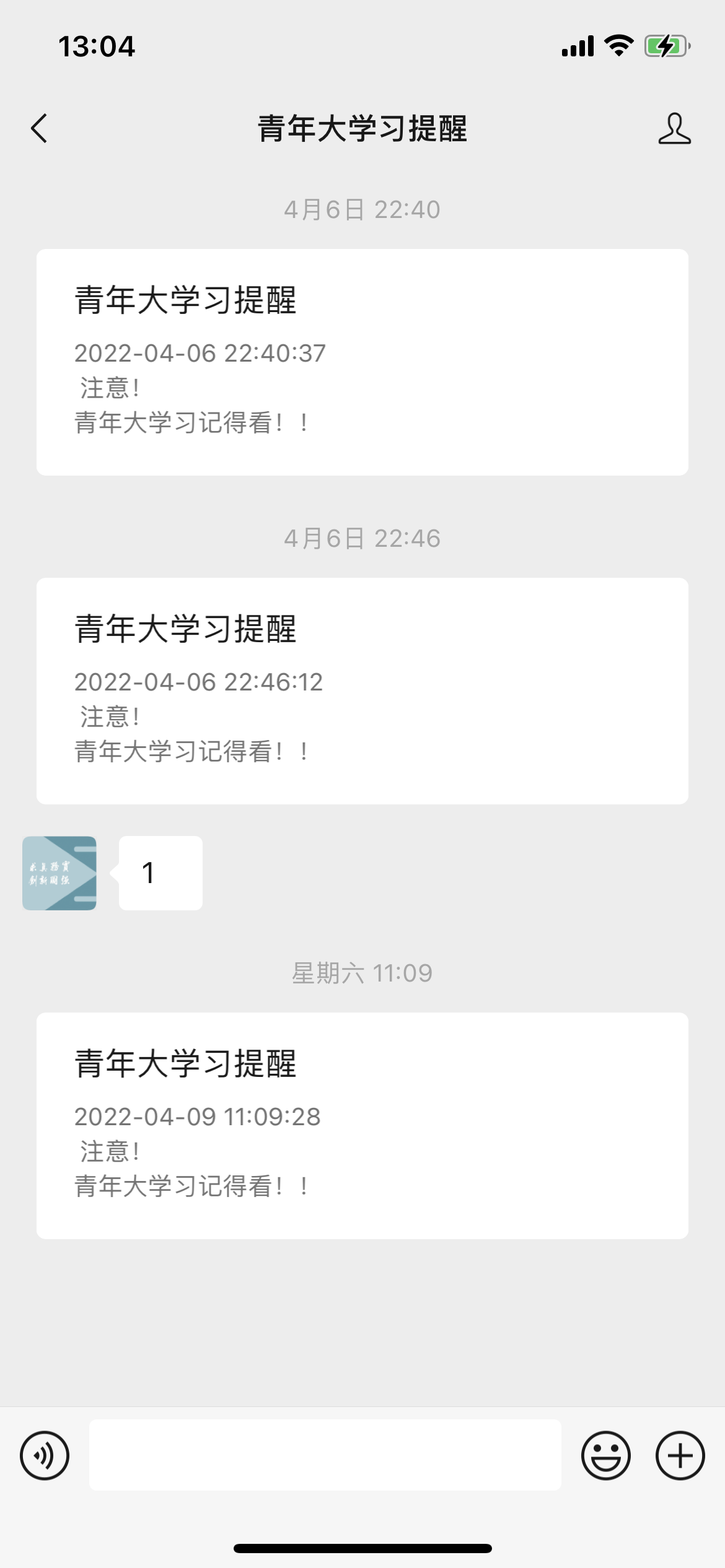Image resolution: width=725 pixels, height=1568 pixels.
Task: Go back to the previous screen
Action: pyautogui.click(x=39, y=129)
